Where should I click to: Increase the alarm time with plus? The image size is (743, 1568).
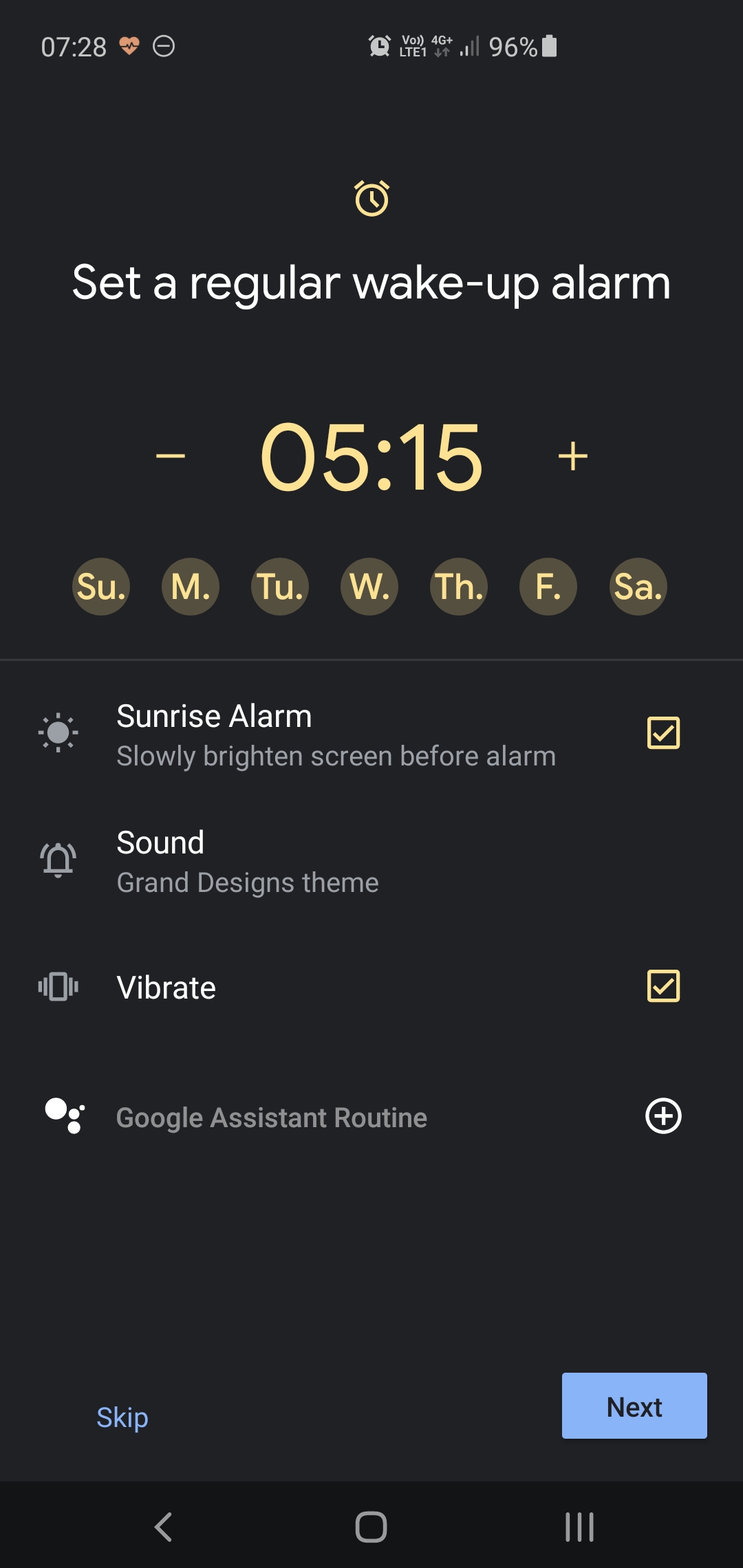point(573,456)
